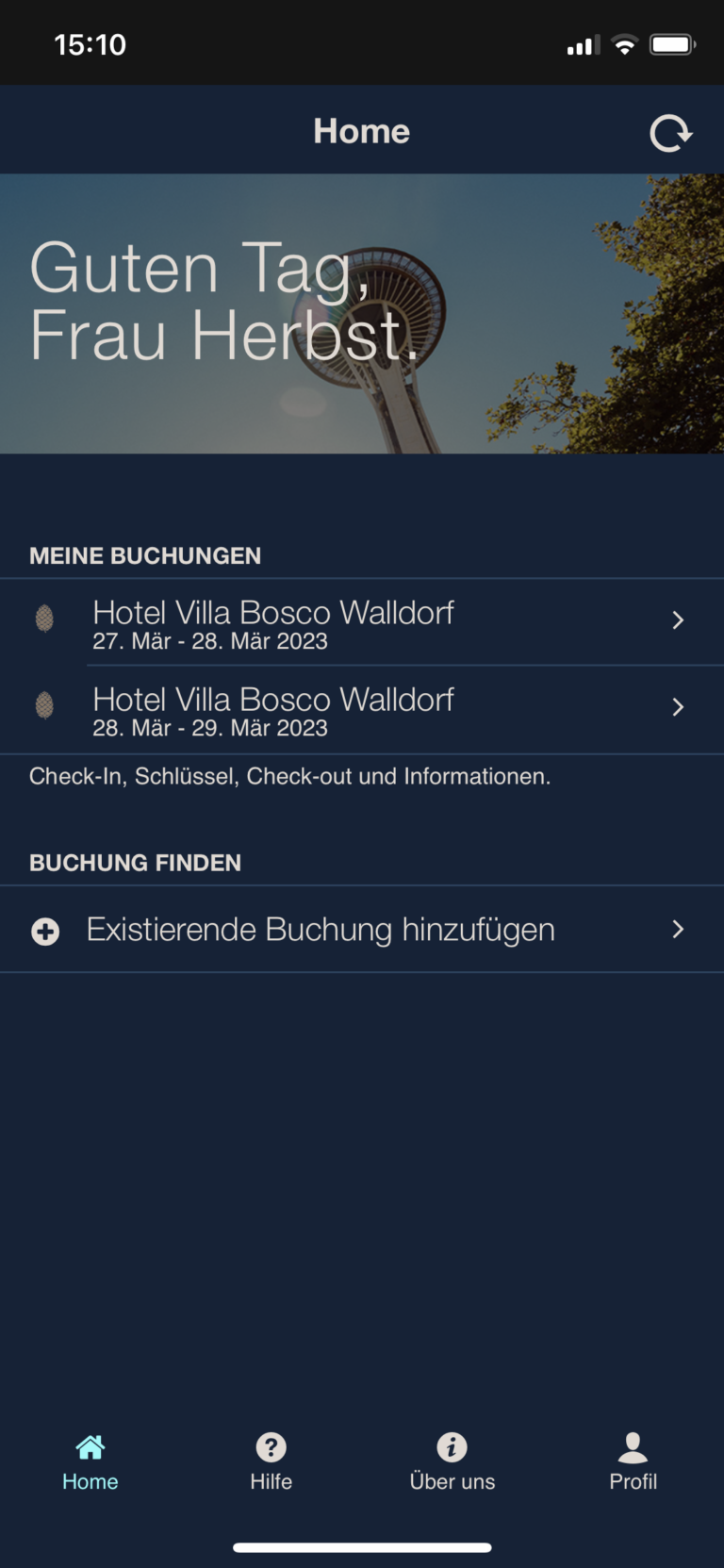Go to the Über uns tab

click(x=452, y=1461)
